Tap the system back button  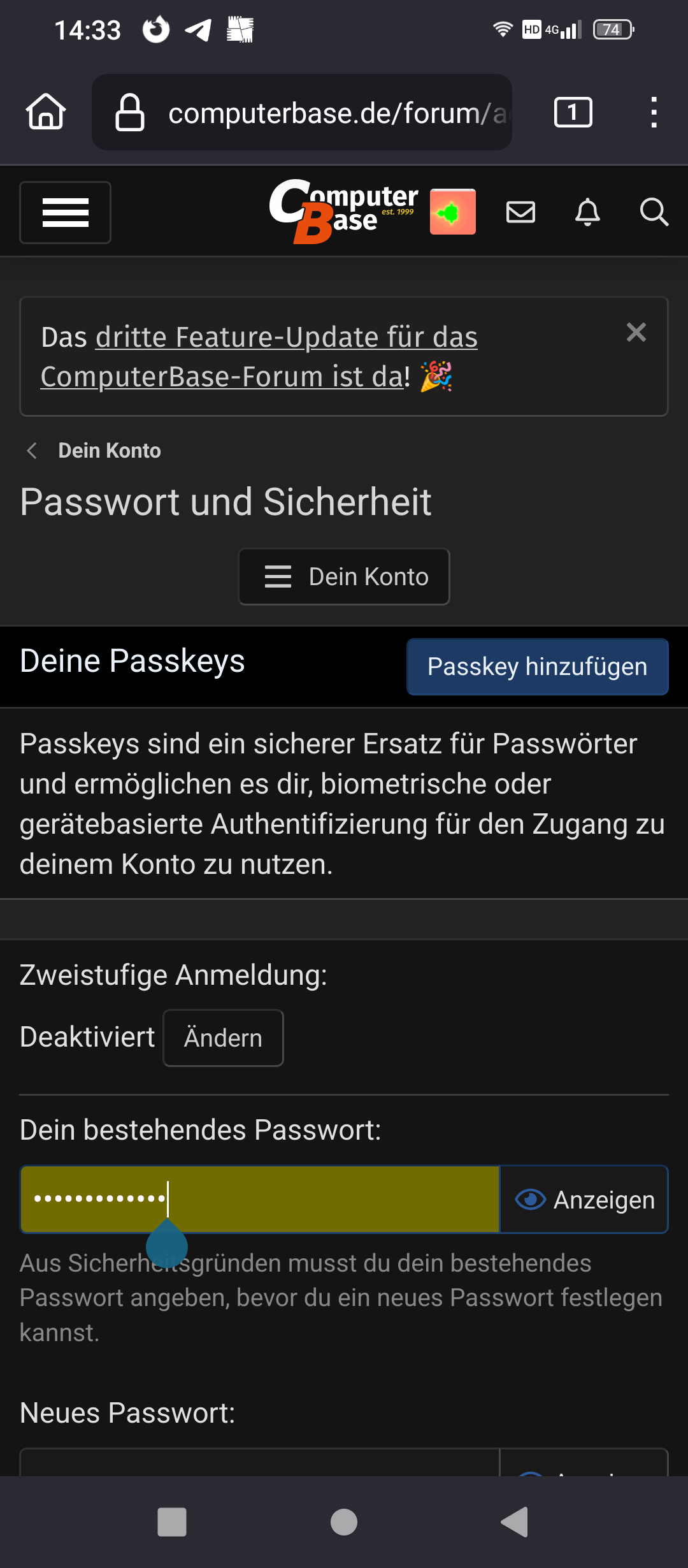click(515, 1522)
